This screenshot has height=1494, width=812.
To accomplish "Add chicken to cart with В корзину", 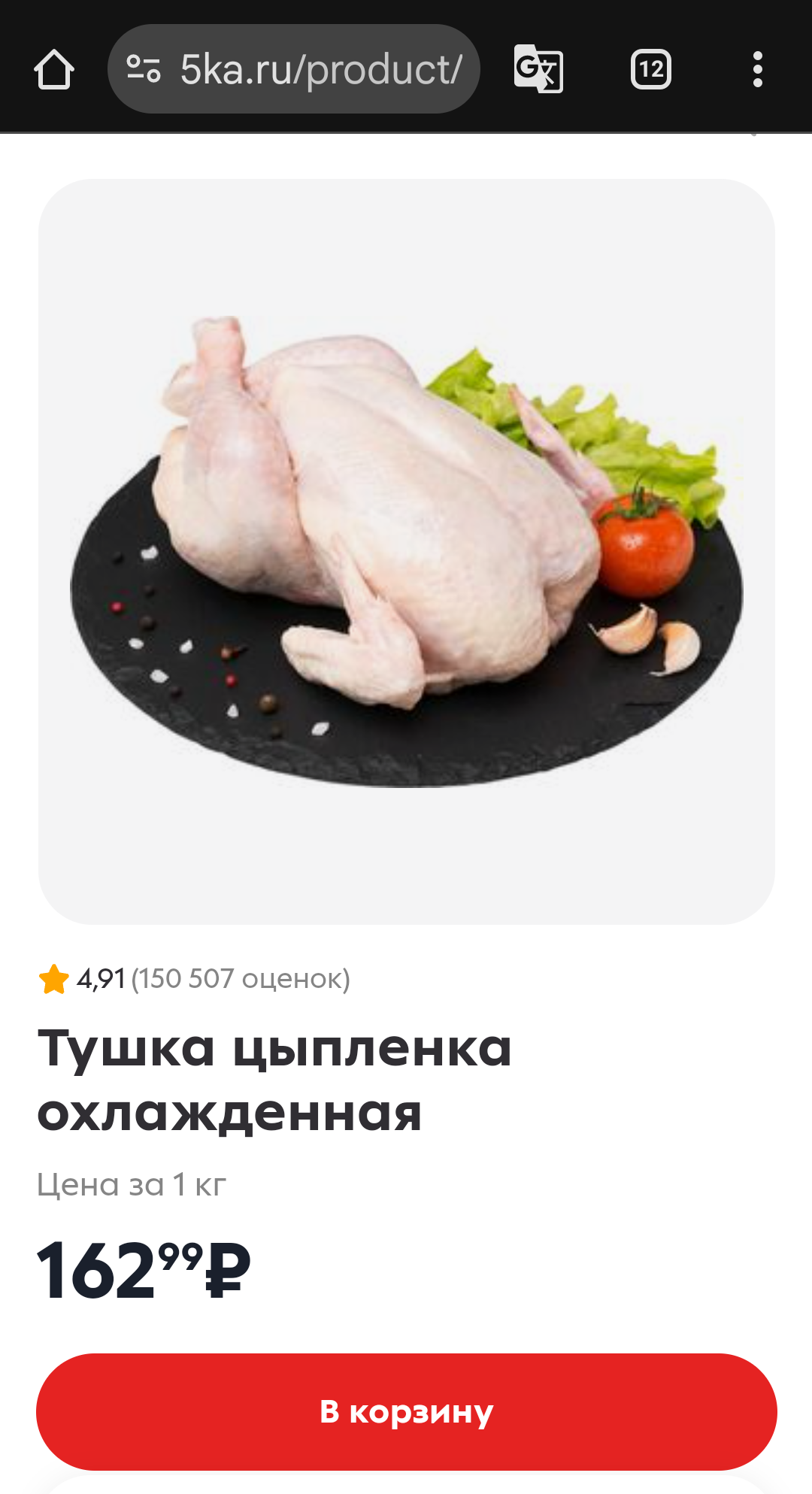I will [x=406, y=1411].
